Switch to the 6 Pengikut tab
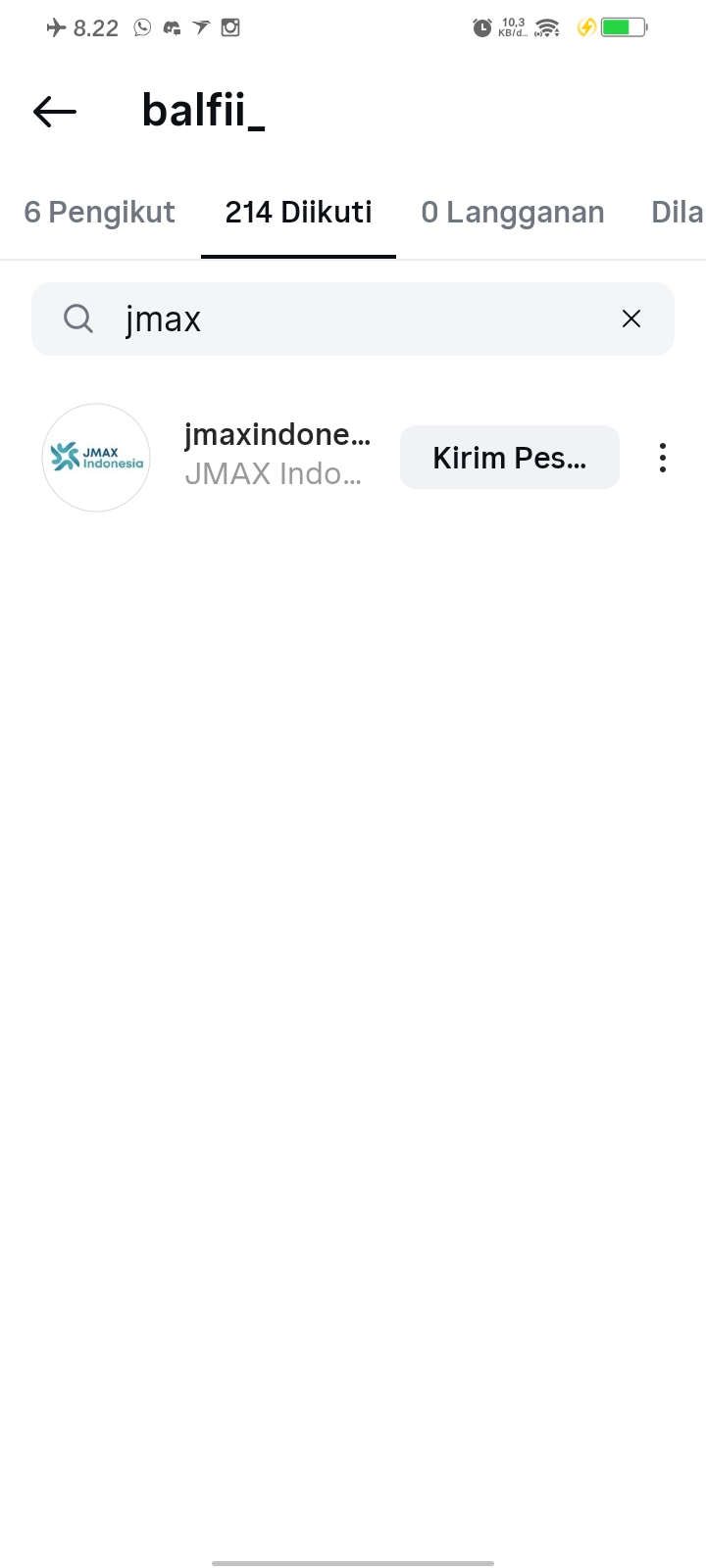 coord(99,213)
